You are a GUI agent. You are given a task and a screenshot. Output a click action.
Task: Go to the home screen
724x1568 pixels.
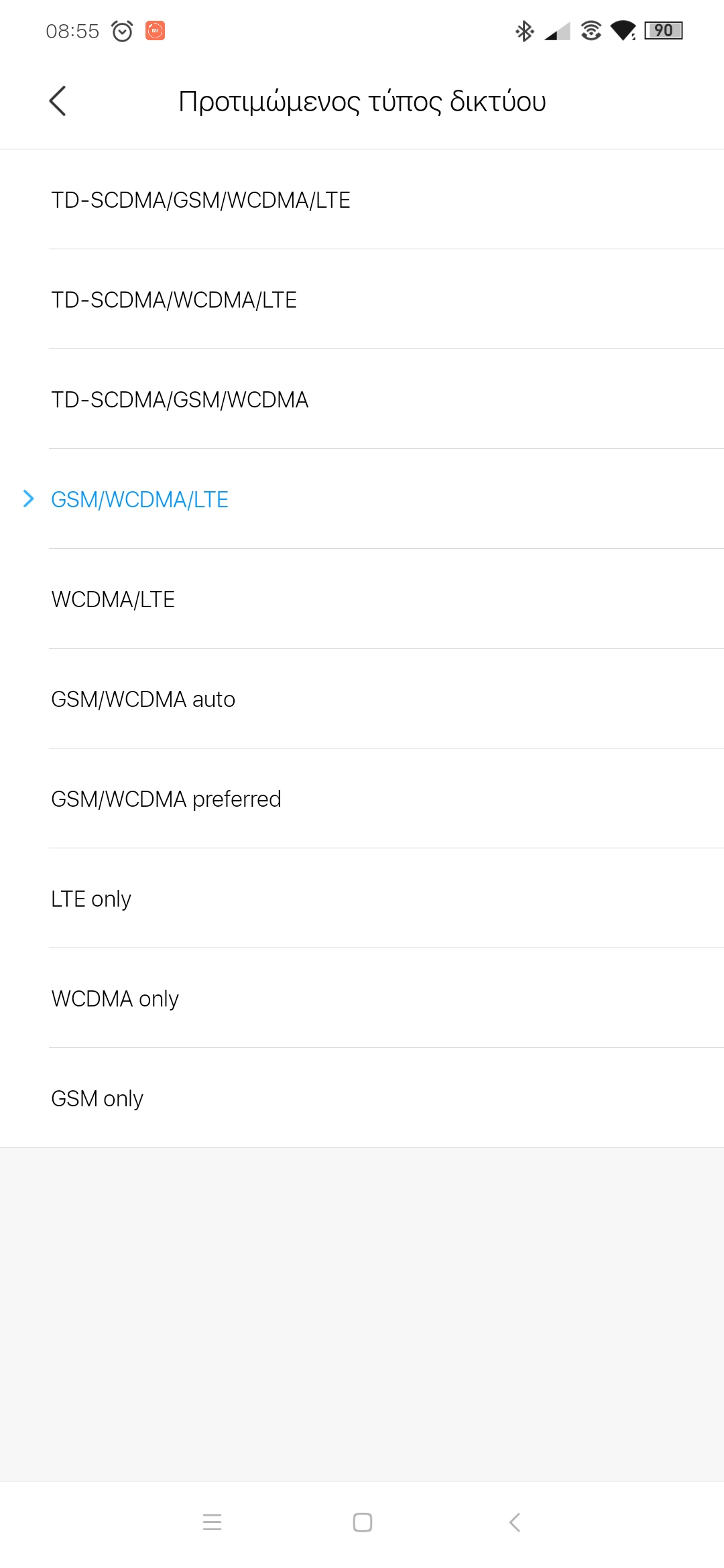(x=363, y=1522)
